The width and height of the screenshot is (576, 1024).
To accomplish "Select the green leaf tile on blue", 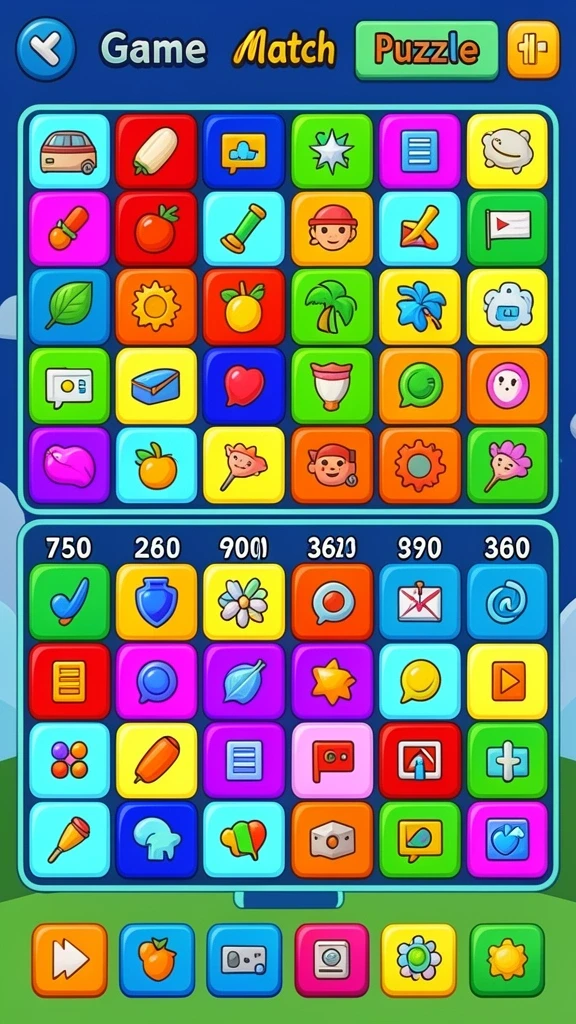I will pos(69,306).
